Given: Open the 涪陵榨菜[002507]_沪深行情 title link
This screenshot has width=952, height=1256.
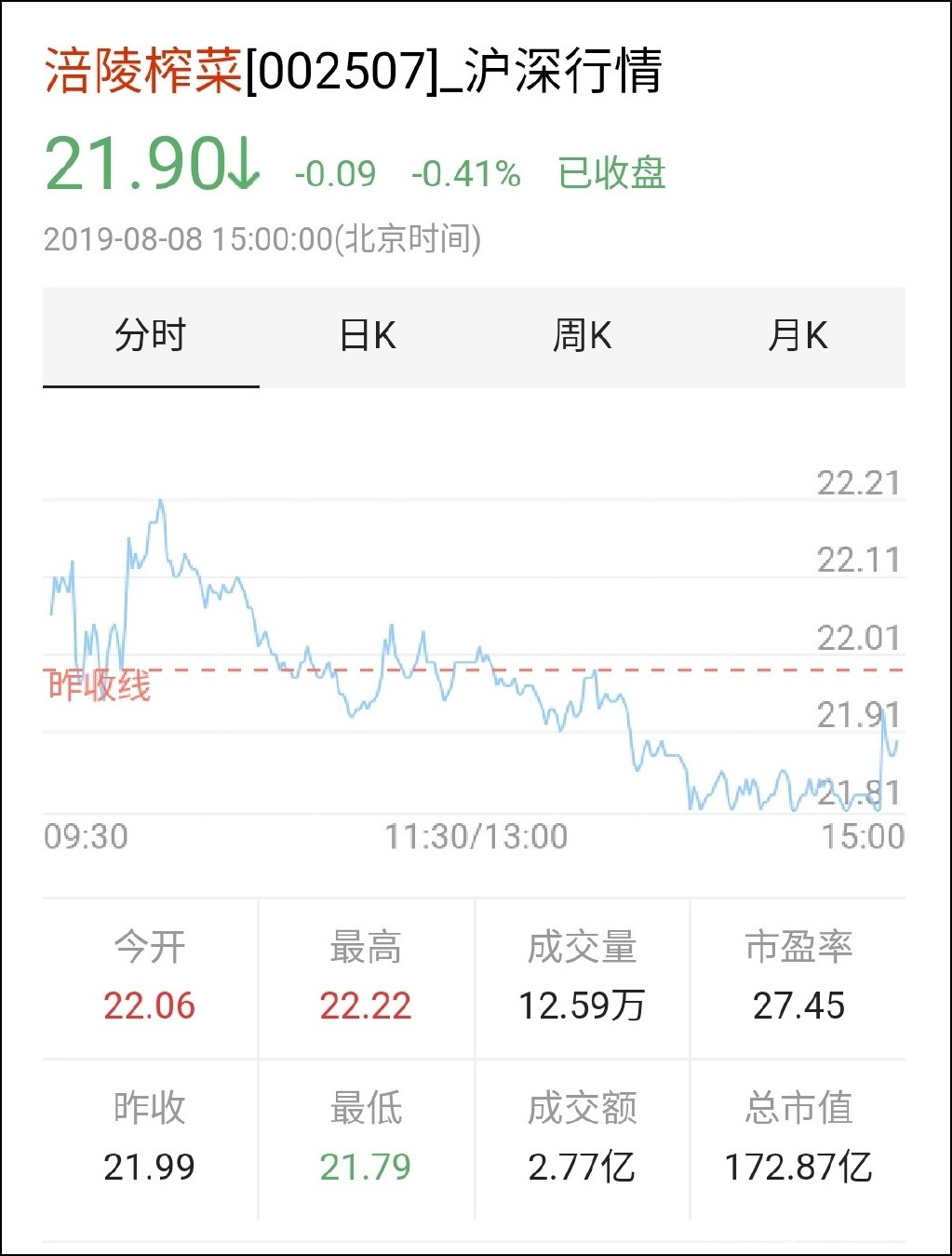Looking at the screenshot, I should [x=353, y=72].
